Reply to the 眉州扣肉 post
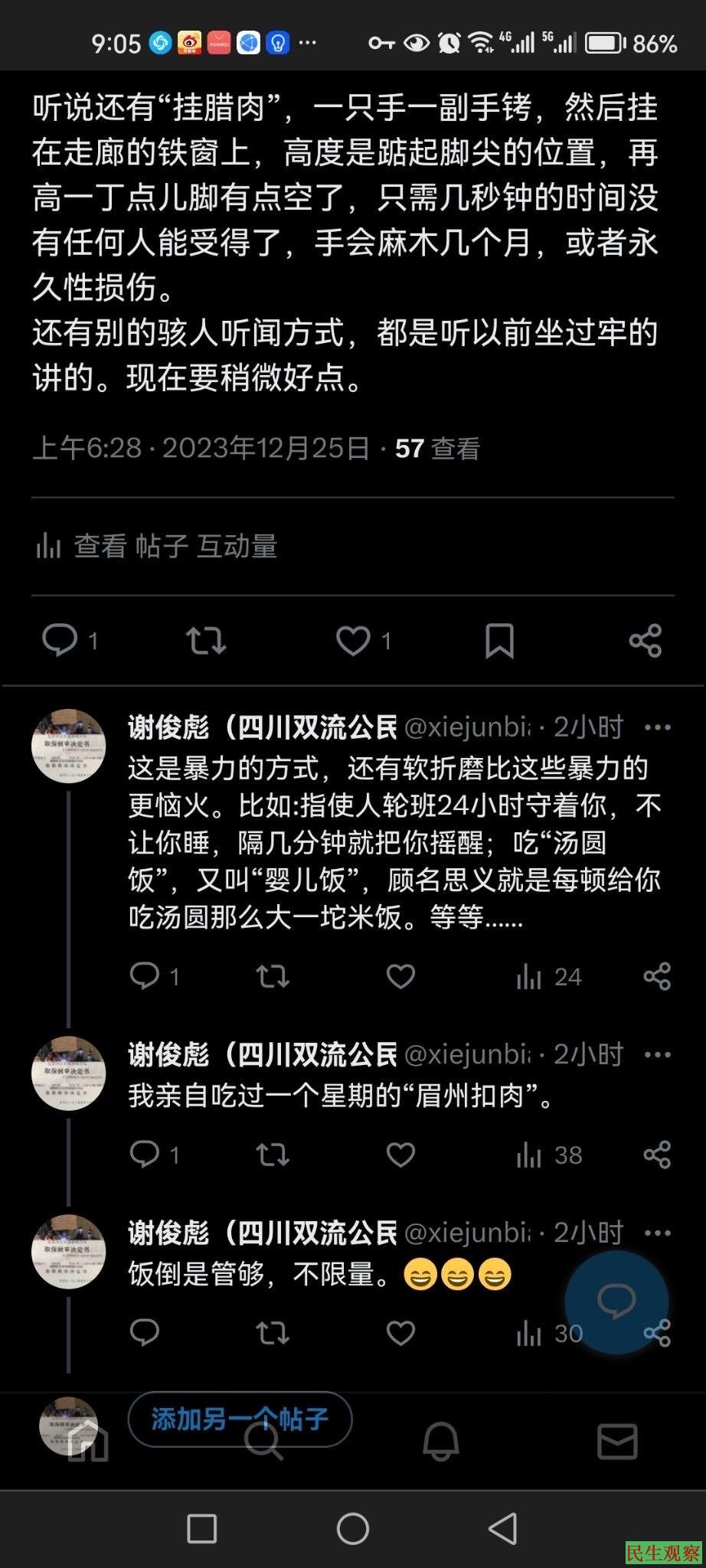The image size is (706, 1568). pyautogui.click(x=145, y=1155)
